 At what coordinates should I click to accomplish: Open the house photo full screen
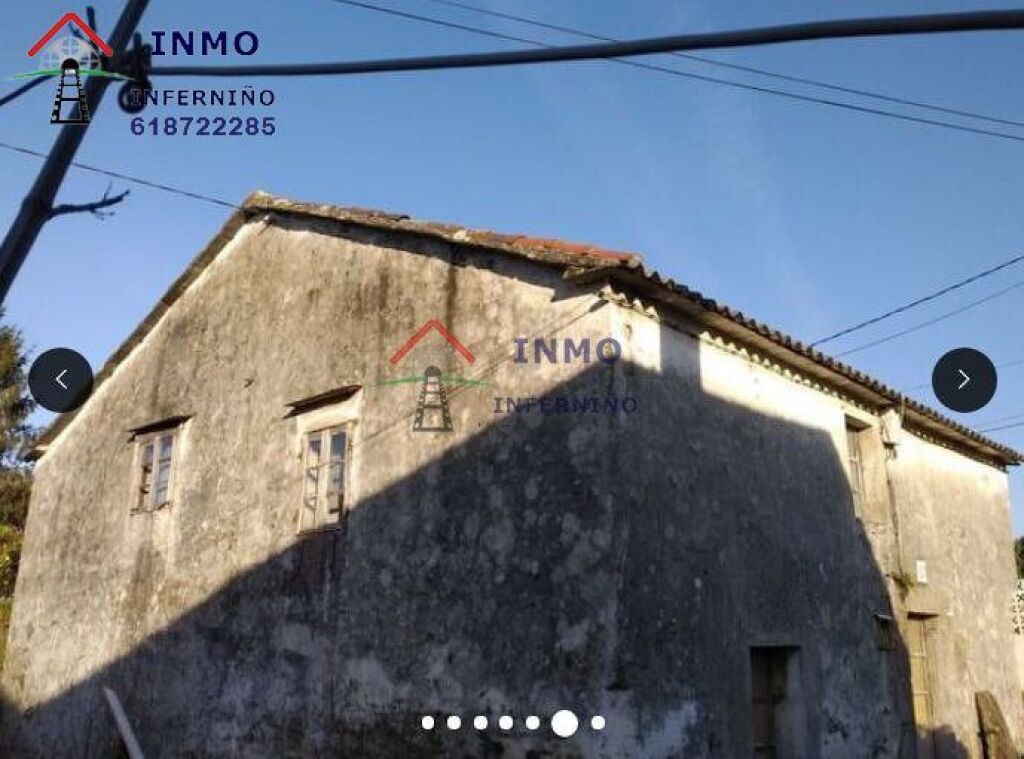tap(512, 457)
